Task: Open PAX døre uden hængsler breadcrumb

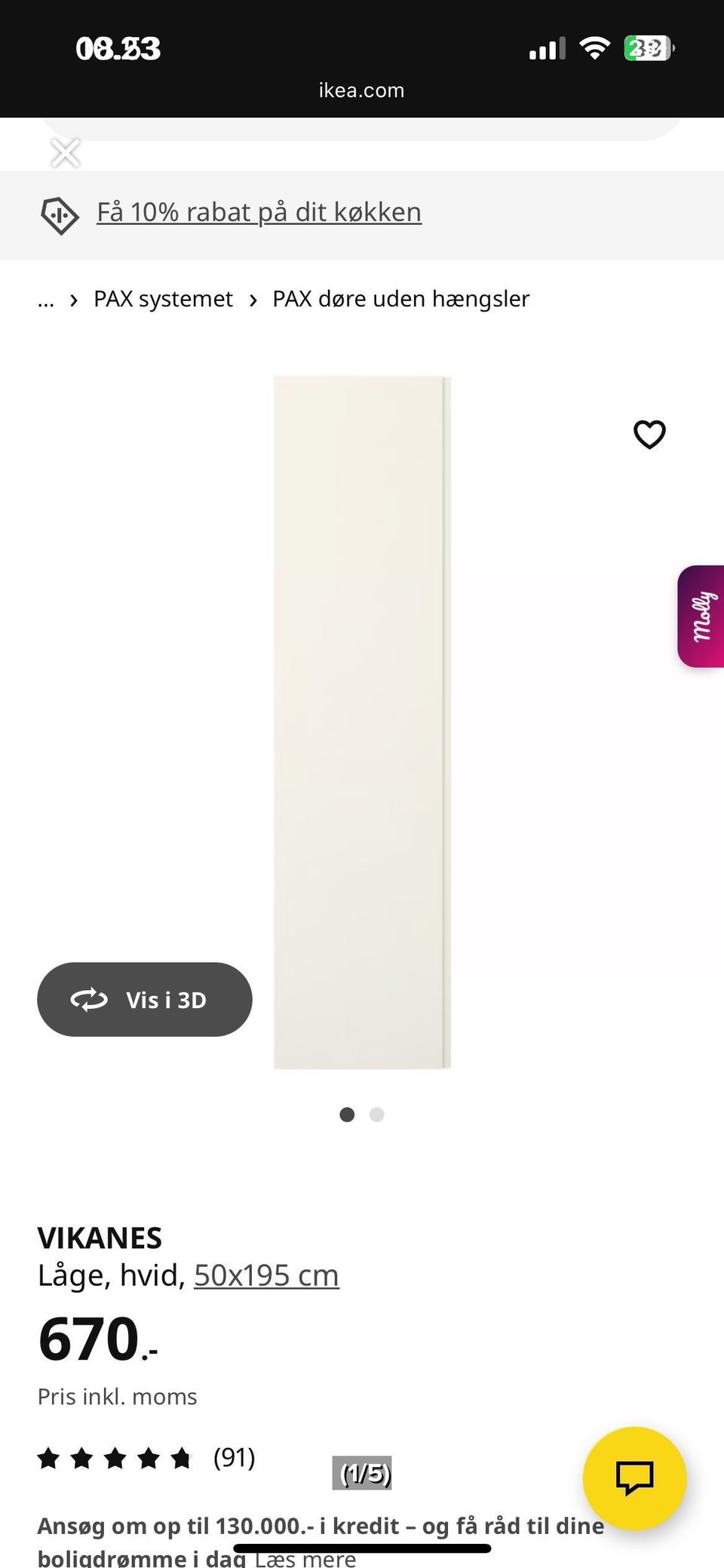Action: coord(400,299)
